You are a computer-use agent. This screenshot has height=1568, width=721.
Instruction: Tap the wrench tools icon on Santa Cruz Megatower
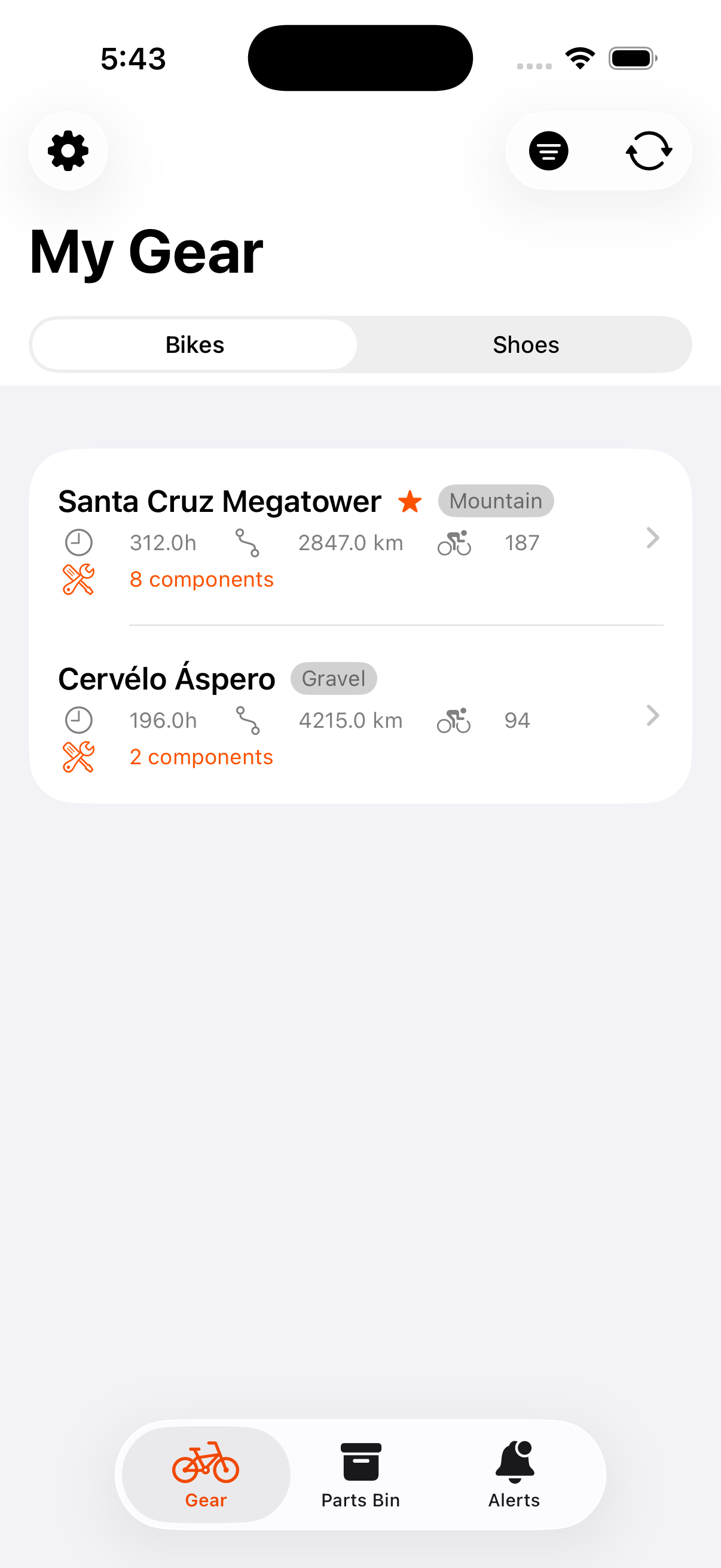[x=78, y=579]
